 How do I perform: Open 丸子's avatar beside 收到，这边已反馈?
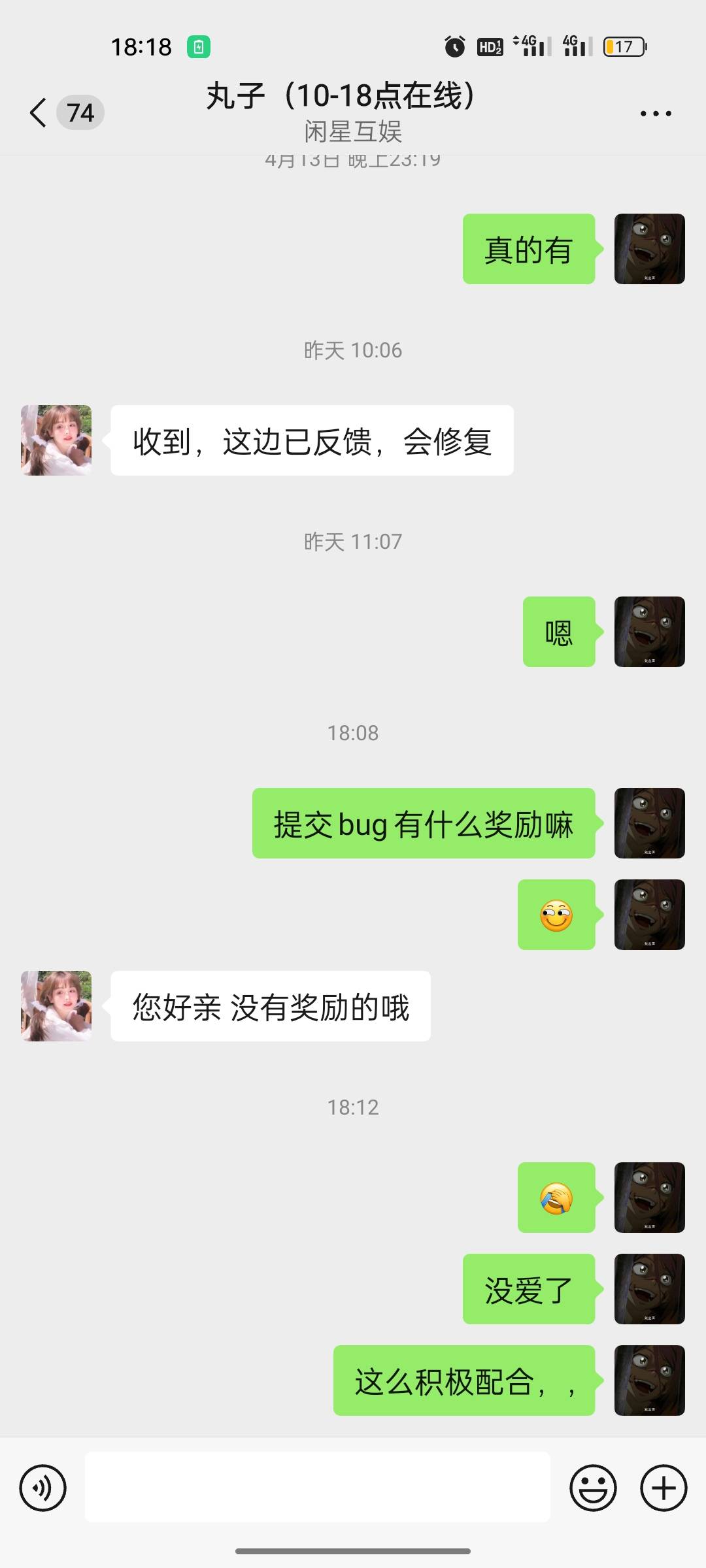[56, 440]
